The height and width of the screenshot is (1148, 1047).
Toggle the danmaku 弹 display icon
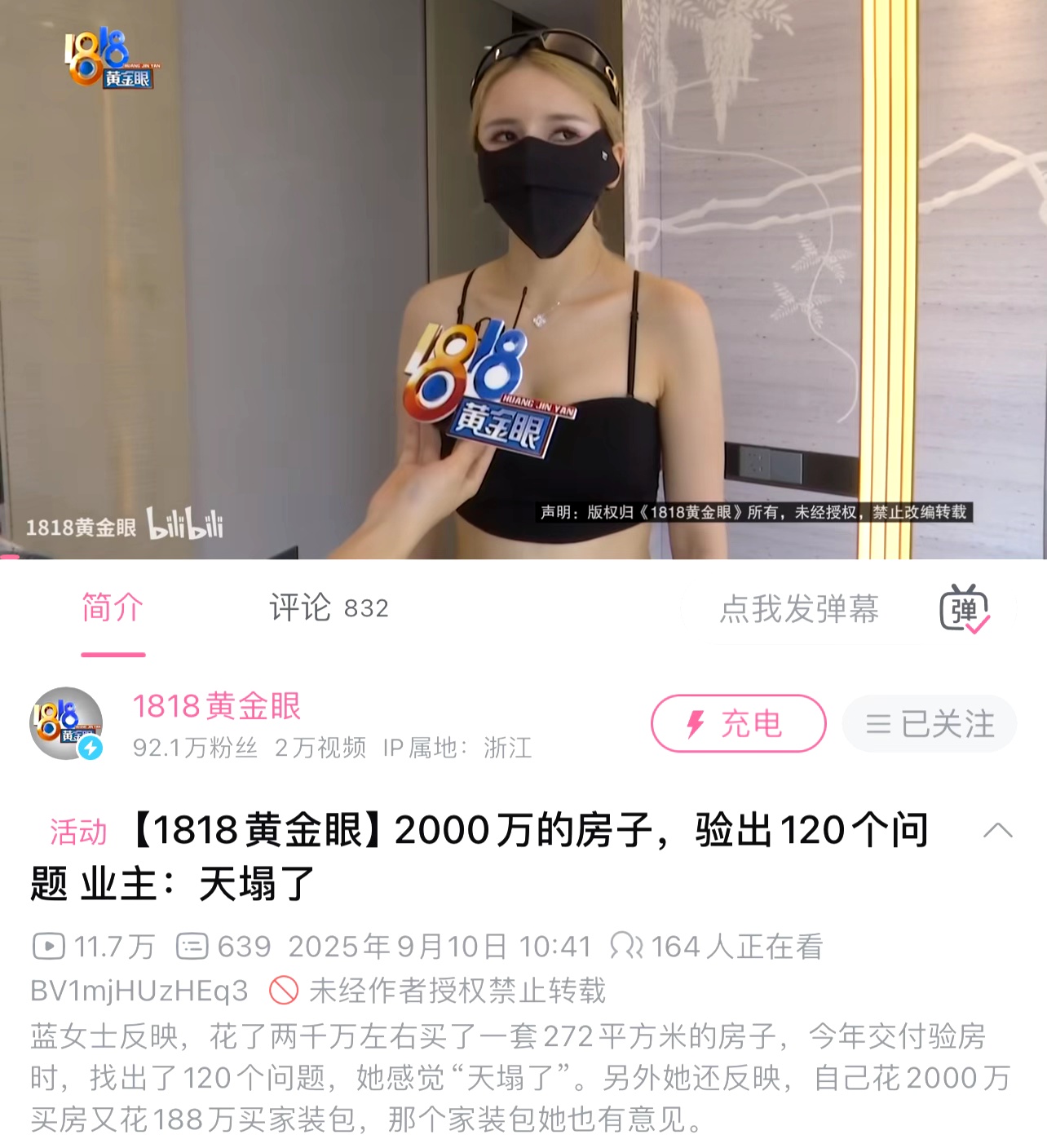click(x=965, y=609)
